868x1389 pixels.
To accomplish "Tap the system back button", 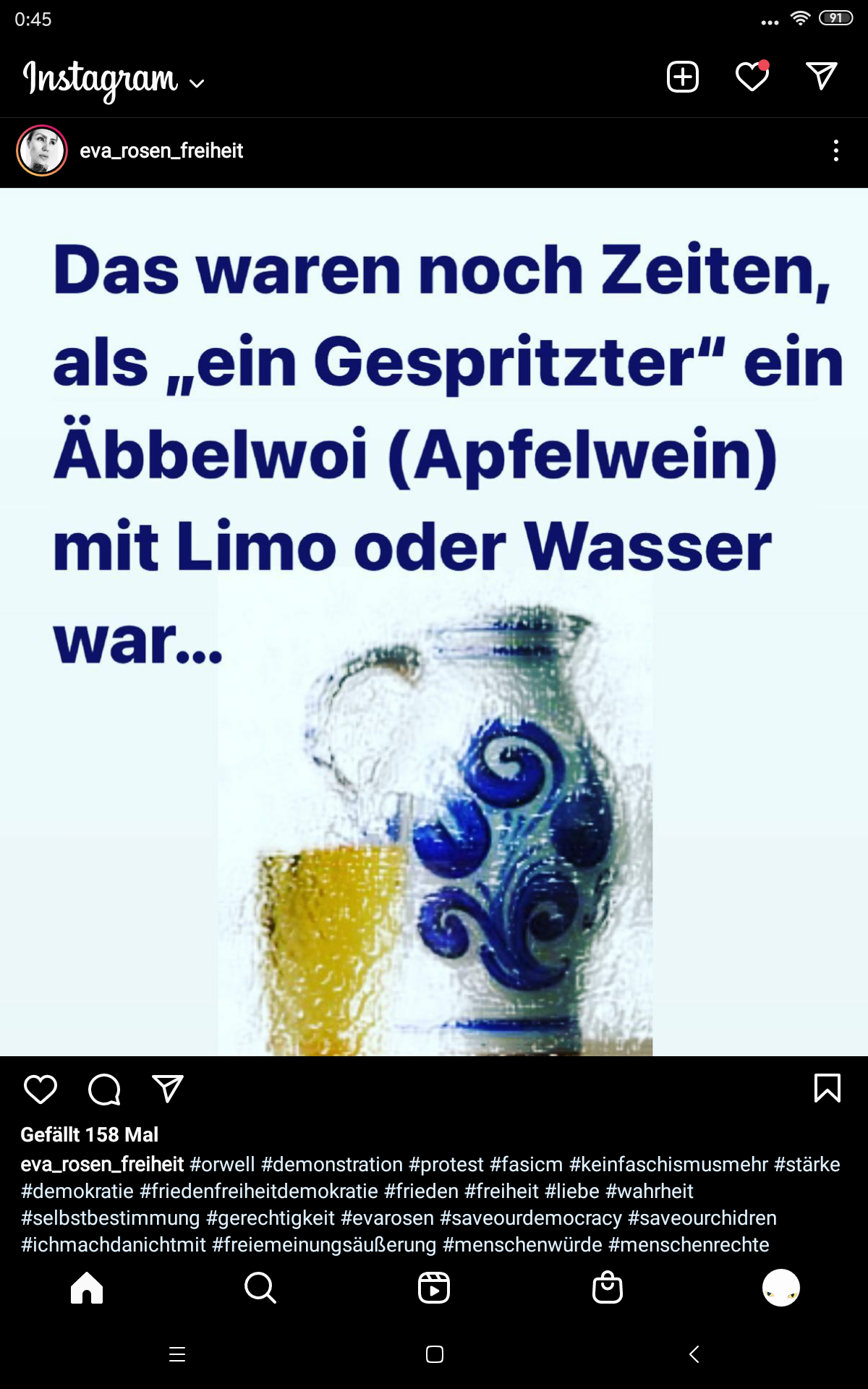I will coord(694,1354).
